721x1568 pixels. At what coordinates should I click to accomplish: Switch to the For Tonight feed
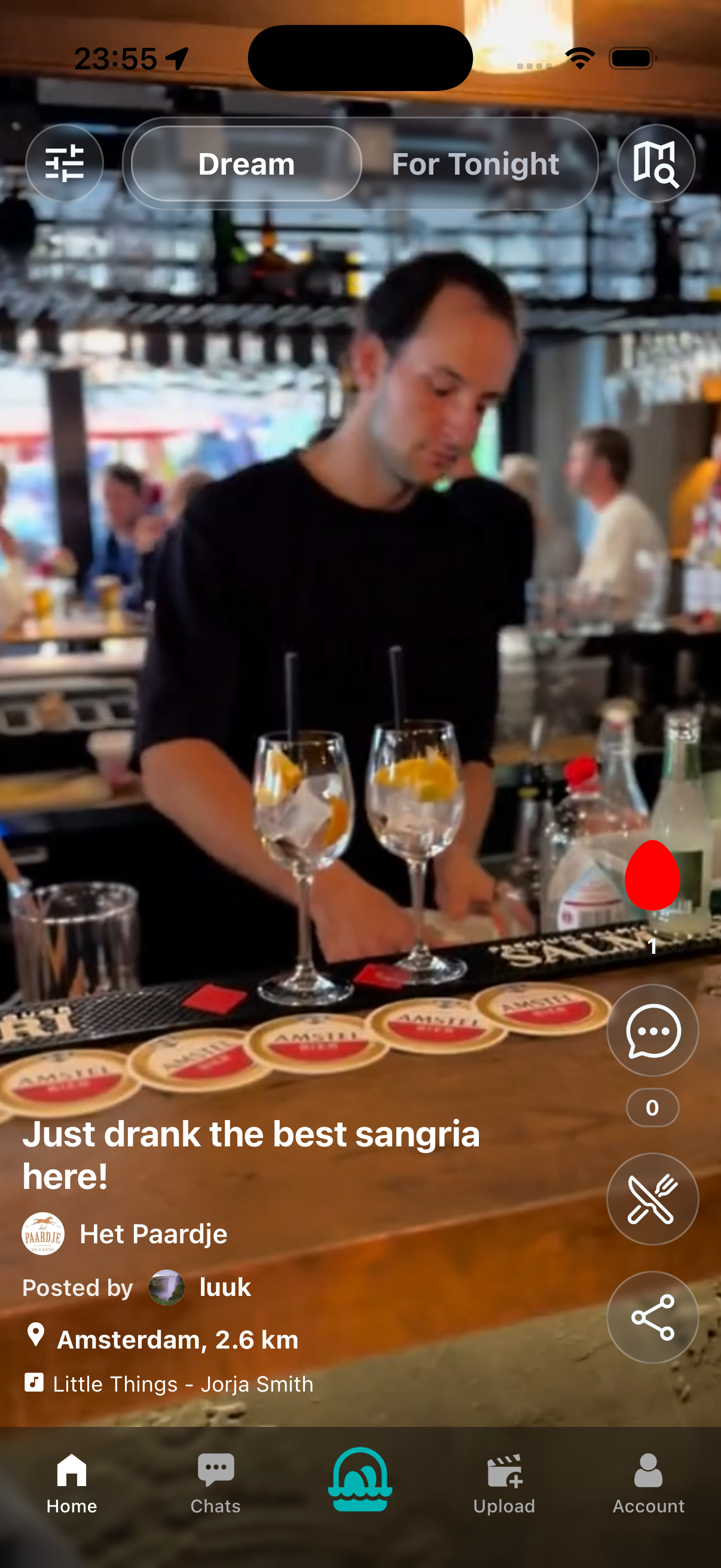475,164
